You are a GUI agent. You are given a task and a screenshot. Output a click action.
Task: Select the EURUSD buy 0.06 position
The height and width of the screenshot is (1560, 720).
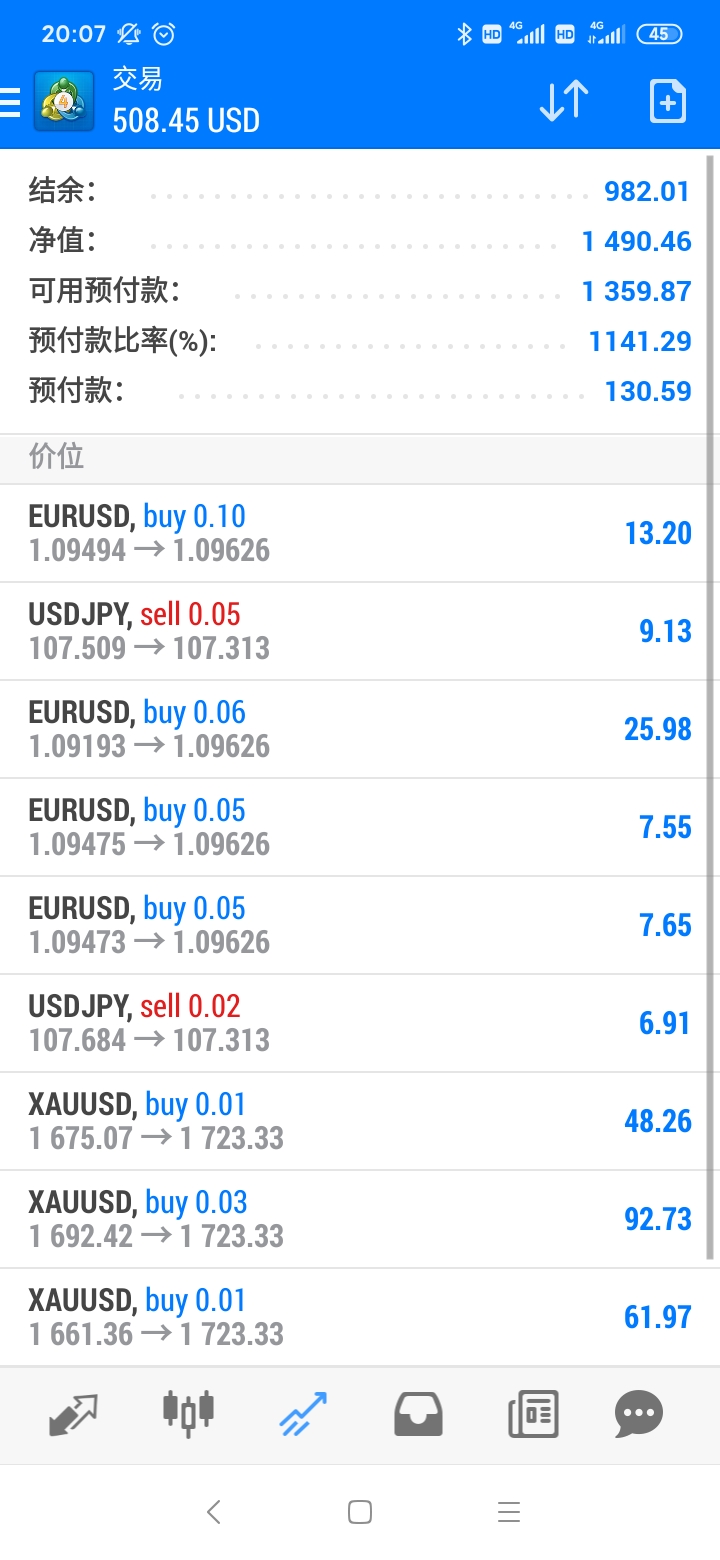[x=360, y=729]
